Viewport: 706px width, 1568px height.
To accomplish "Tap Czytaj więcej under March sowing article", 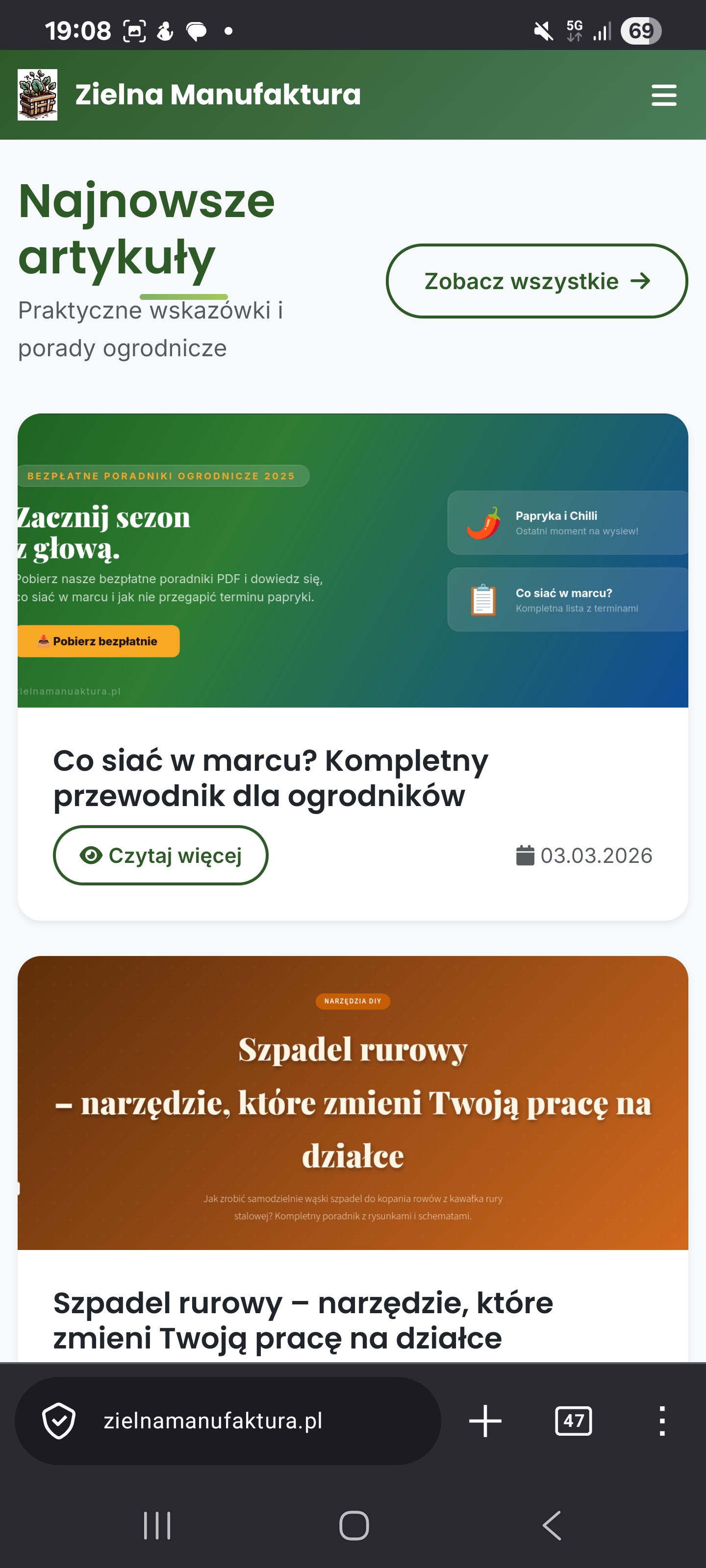I will (161, 855).
